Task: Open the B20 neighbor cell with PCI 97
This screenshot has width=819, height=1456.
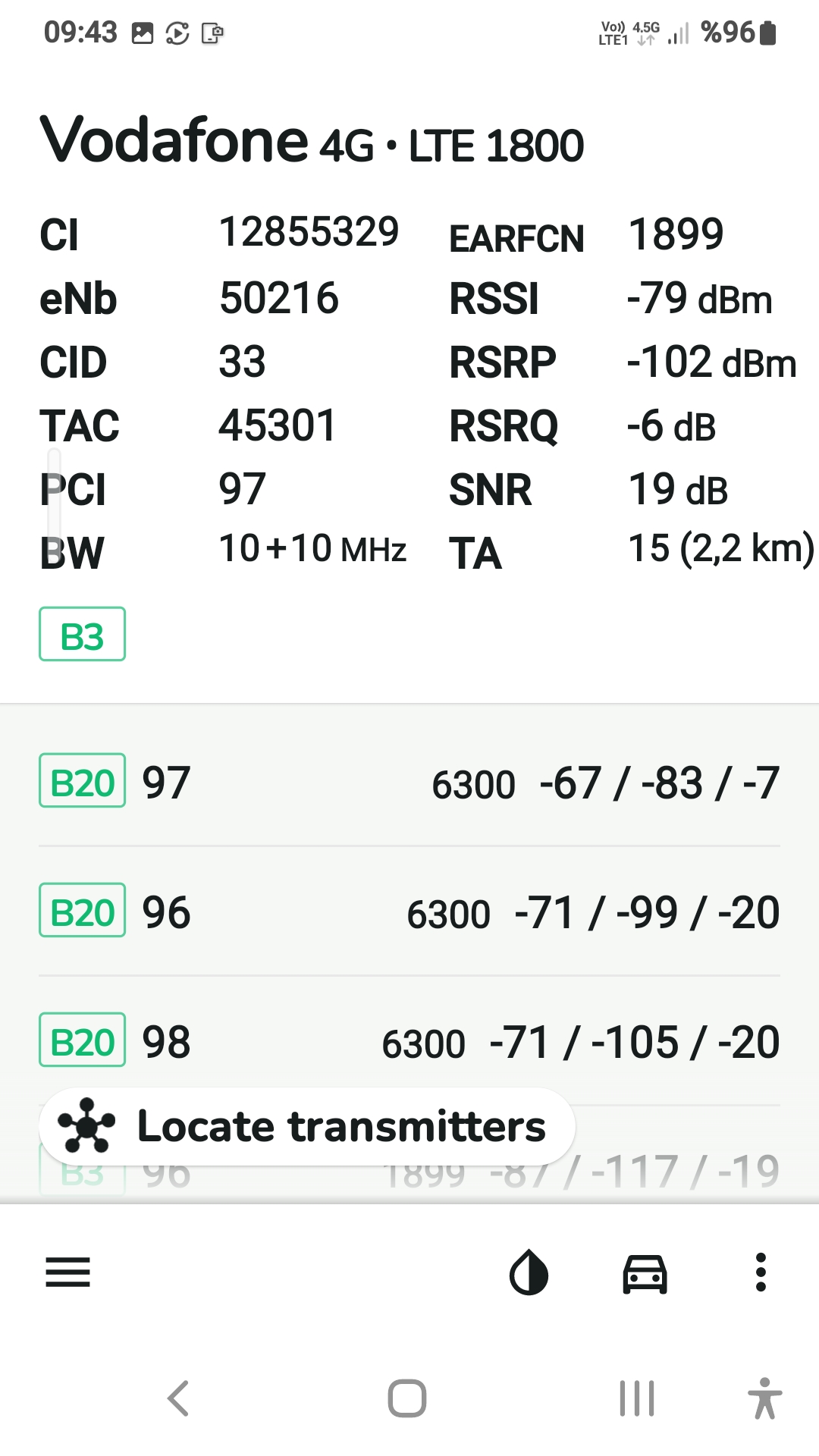Action: pyautogui.click(x=409, y=782)
